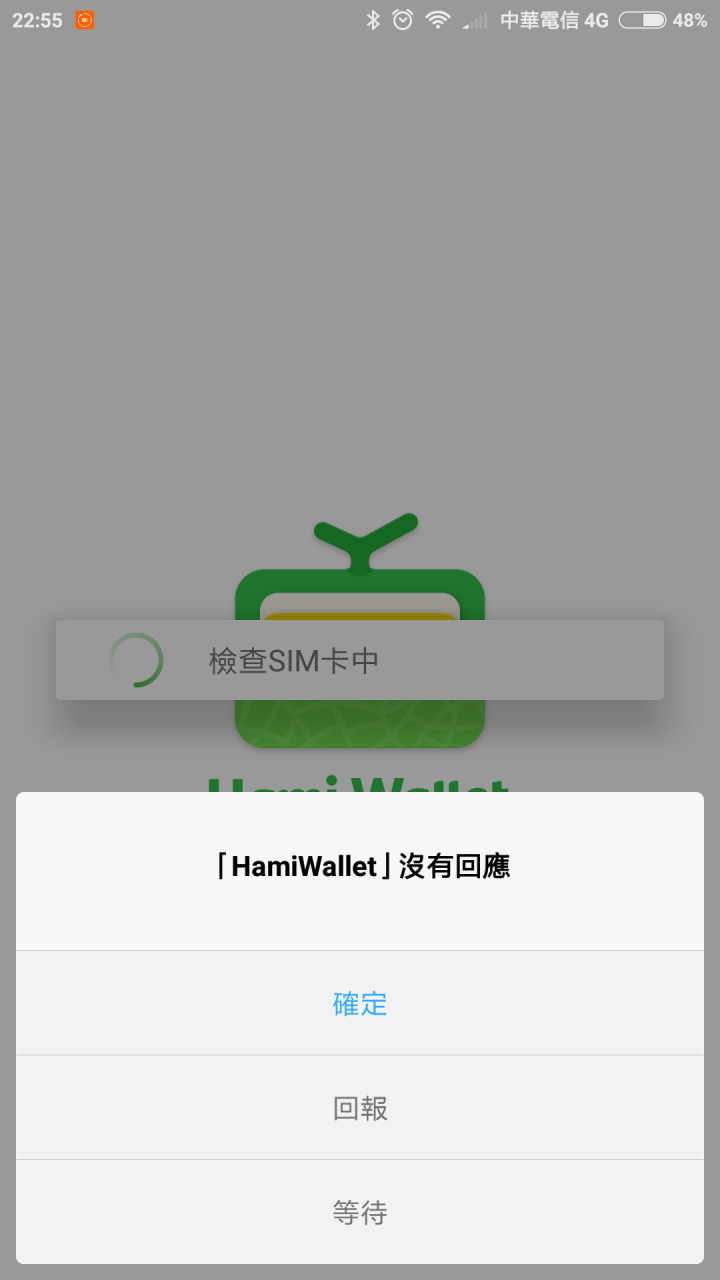720x1280 pixels.
Task: Select 回報 to report the problem
Action: click(360, 1108)
